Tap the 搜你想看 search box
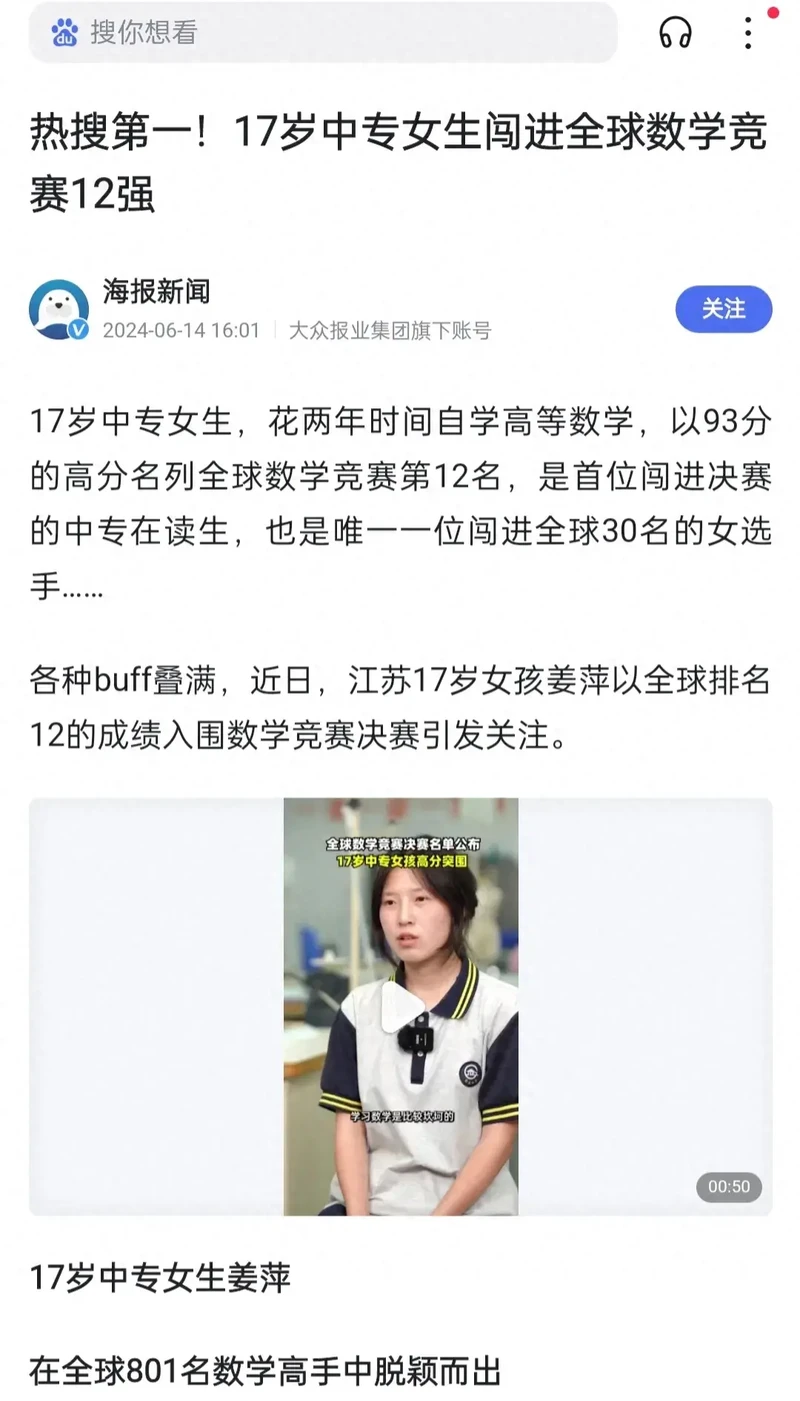Viewport: 800px width, 1401px height. 322,33
